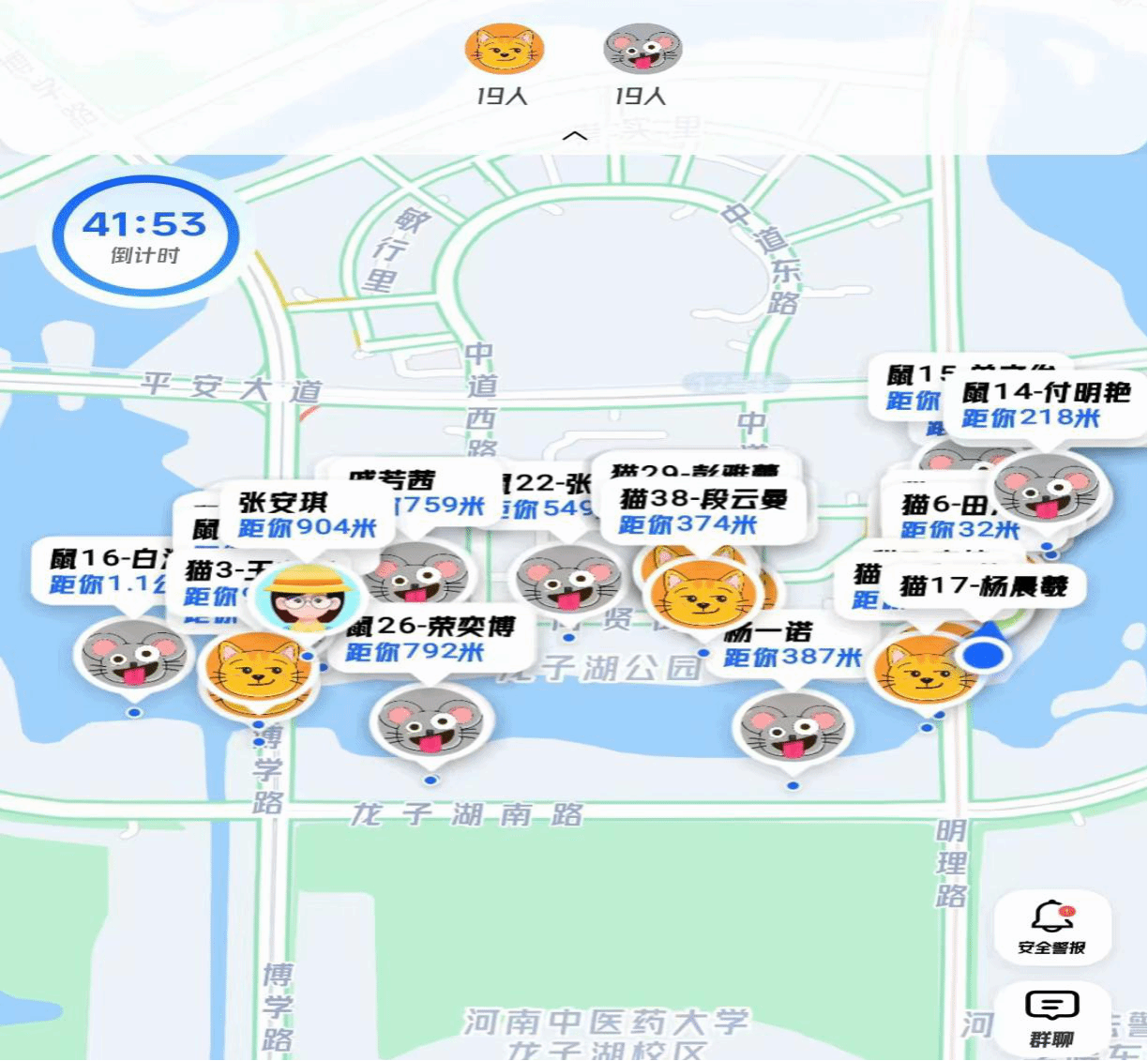1148x1061 pixels.
Task: Select the mouse team icon with 19人
Action: pyautogui.click(x=642, y=50)
